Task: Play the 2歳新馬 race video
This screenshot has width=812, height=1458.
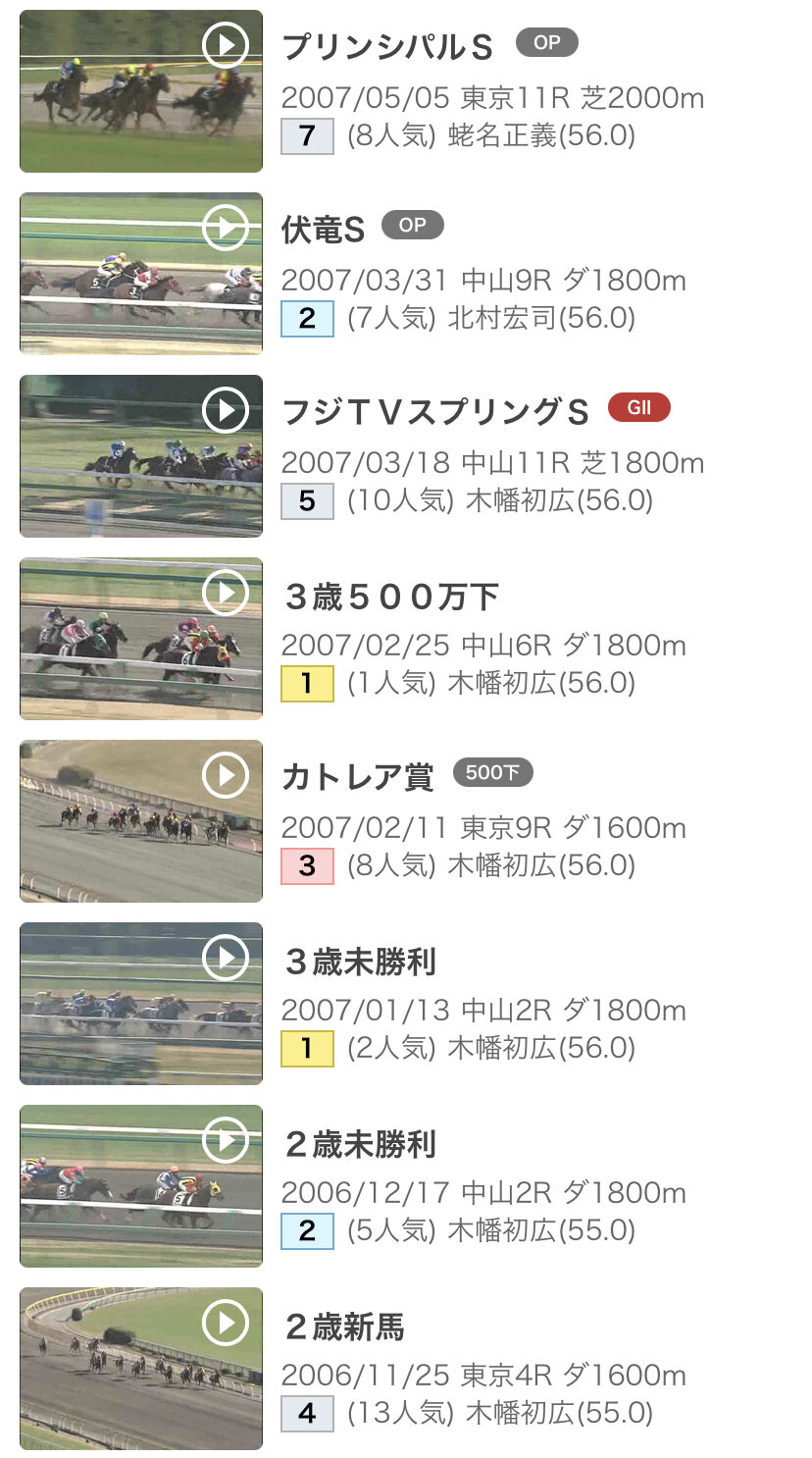Action: [226, 1323]
